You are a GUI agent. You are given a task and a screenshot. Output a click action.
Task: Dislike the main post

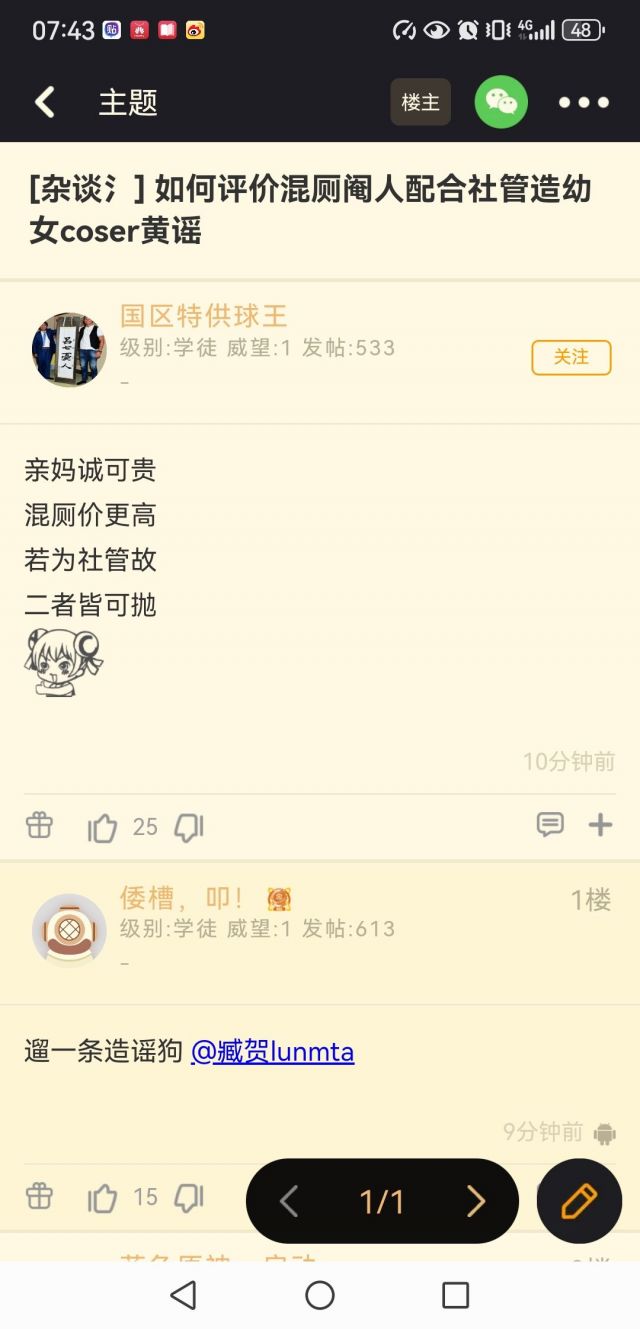pyautogui.click(x=189, y=827)
